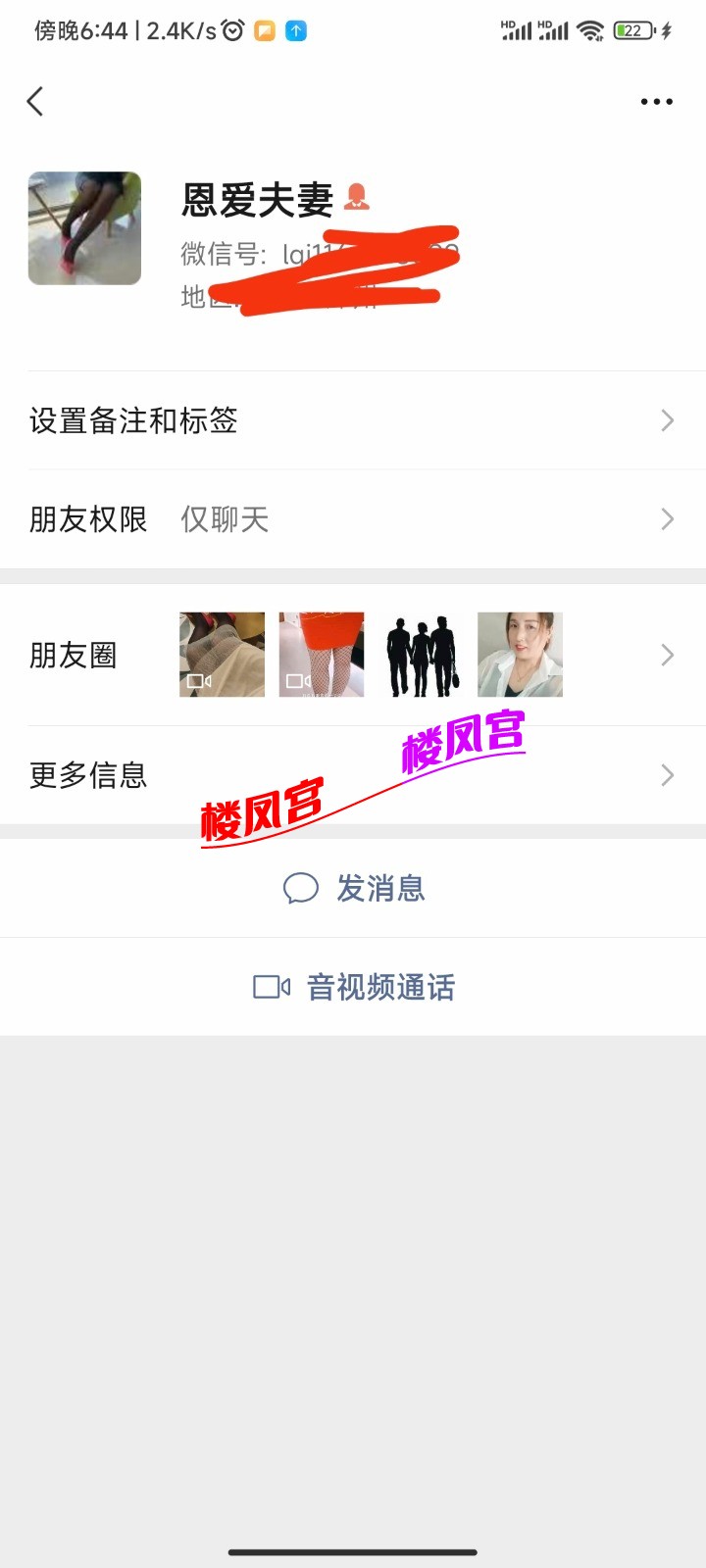Open the 朋友圈 moments row
The width and height of the screenshot is (706, 1568).
click(353, 655)
